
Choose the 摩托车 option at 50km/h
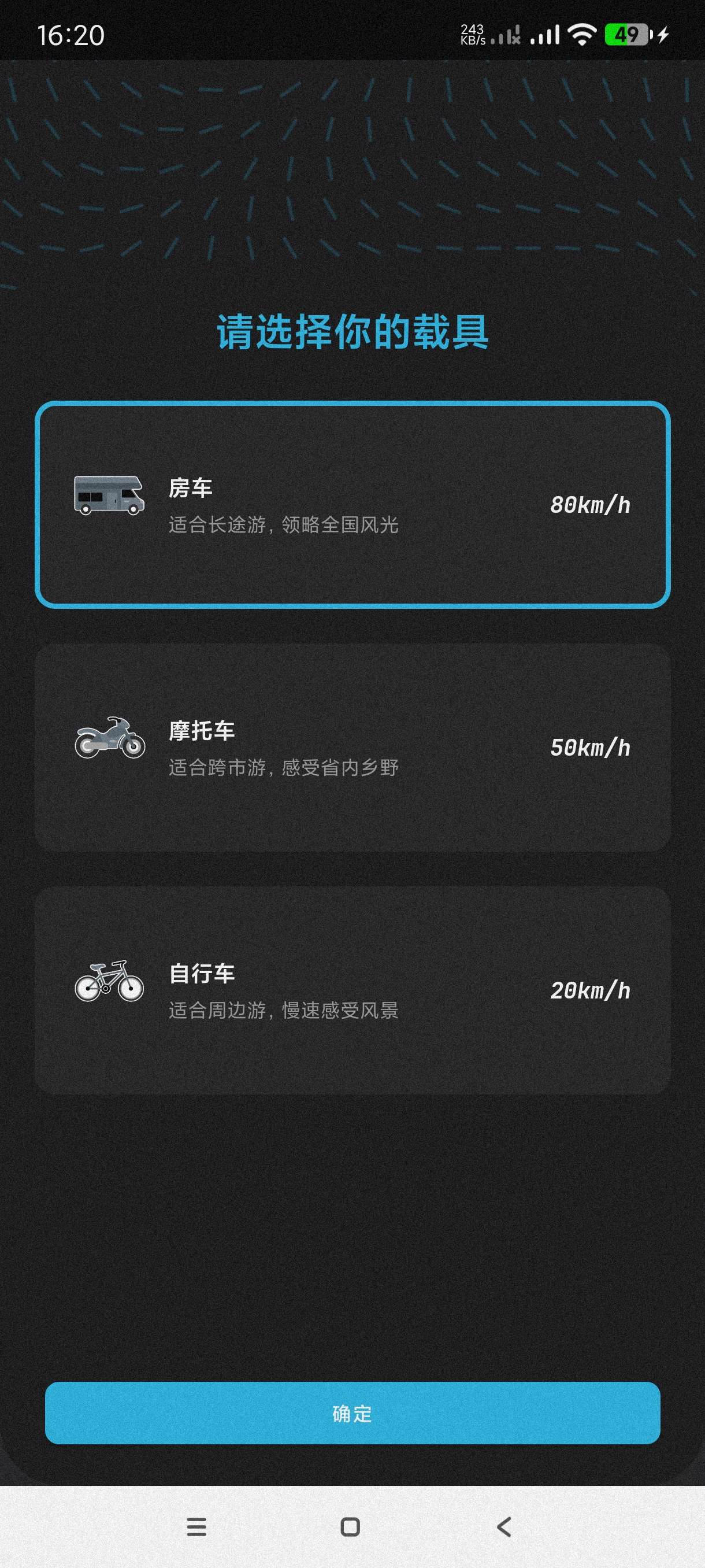[x=352, y=748]
